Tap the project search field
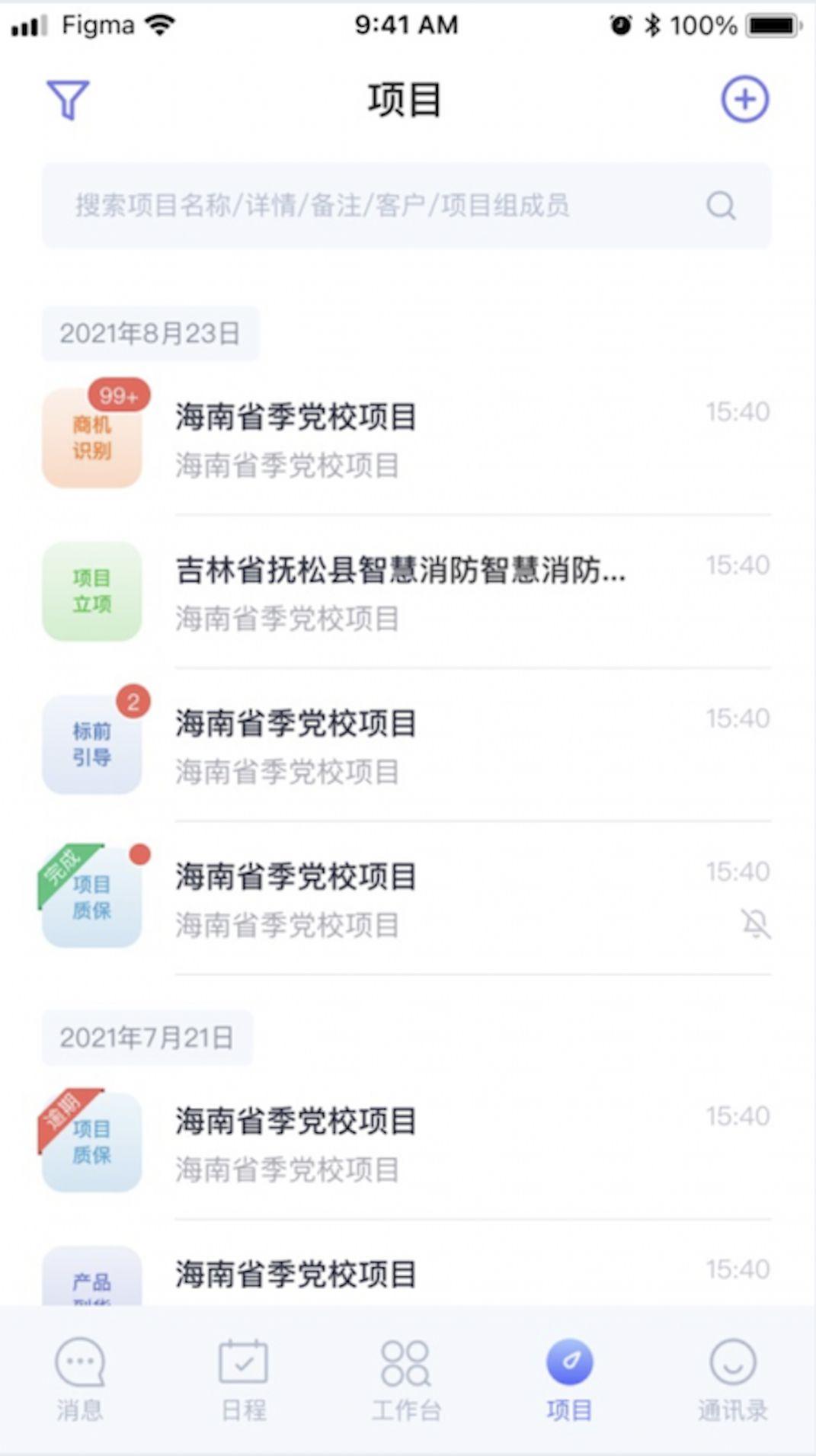 click(x=406, y=205)
